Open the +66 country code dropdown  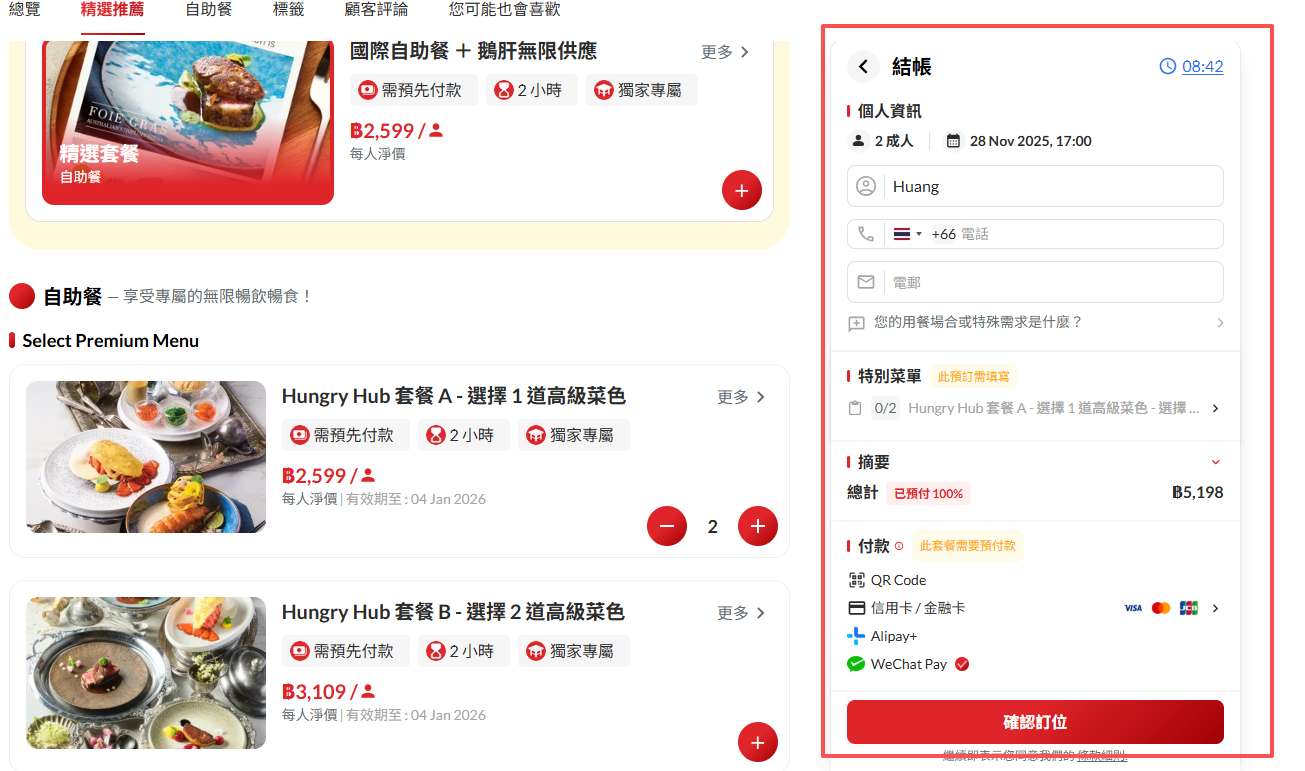(x=909, y=234)
